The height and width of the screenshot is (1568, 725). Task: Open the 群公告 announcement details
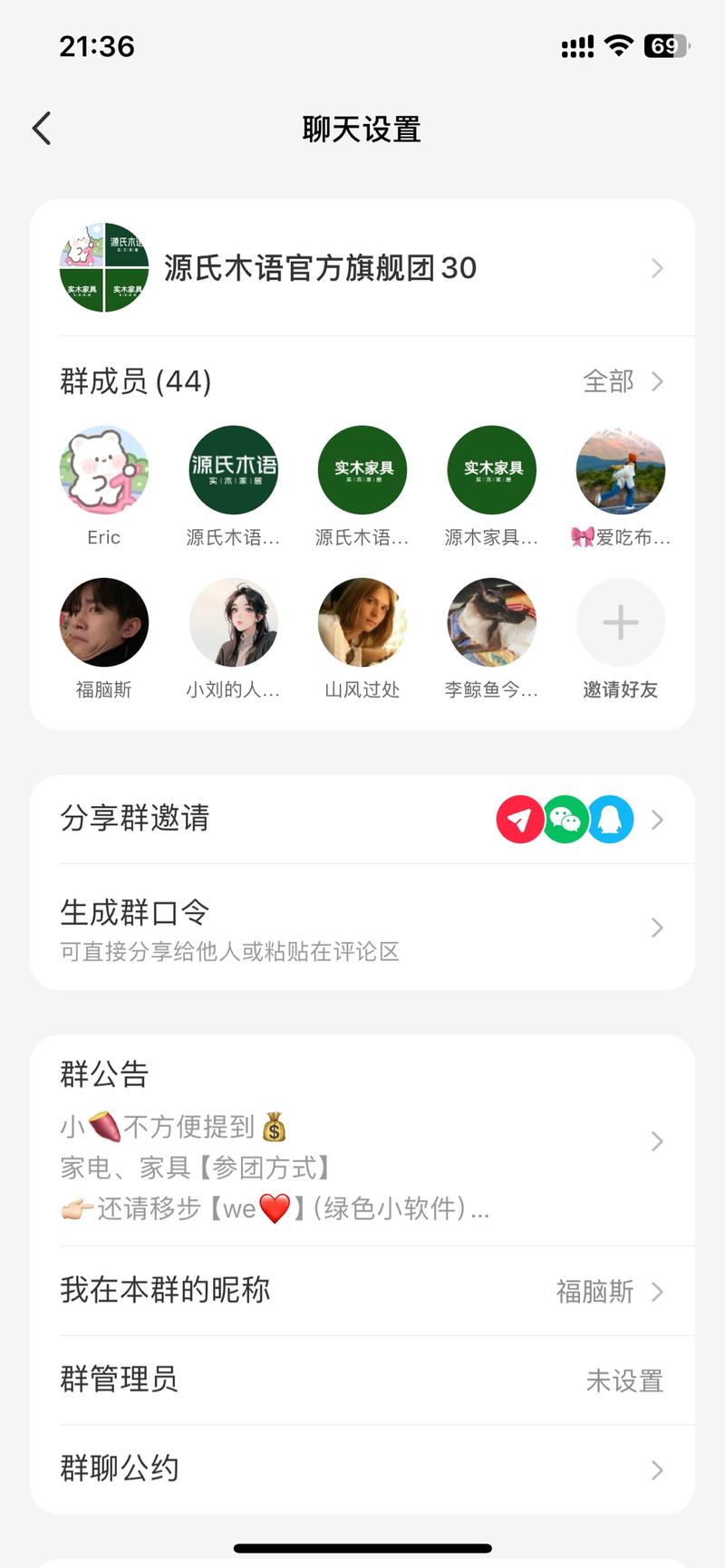point(362,1140)
